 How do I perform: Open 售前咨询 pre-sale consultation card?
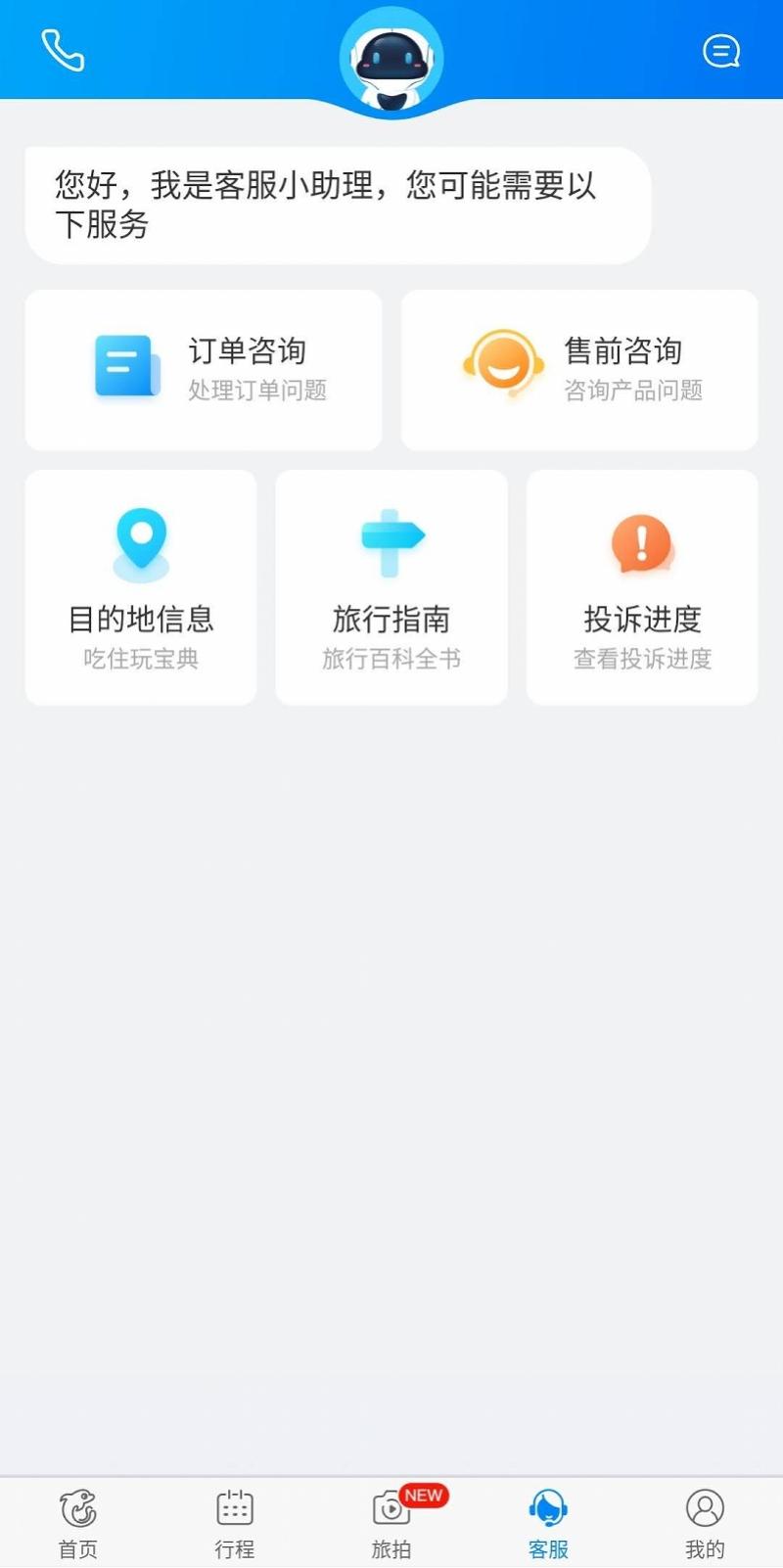pos(579,370)
